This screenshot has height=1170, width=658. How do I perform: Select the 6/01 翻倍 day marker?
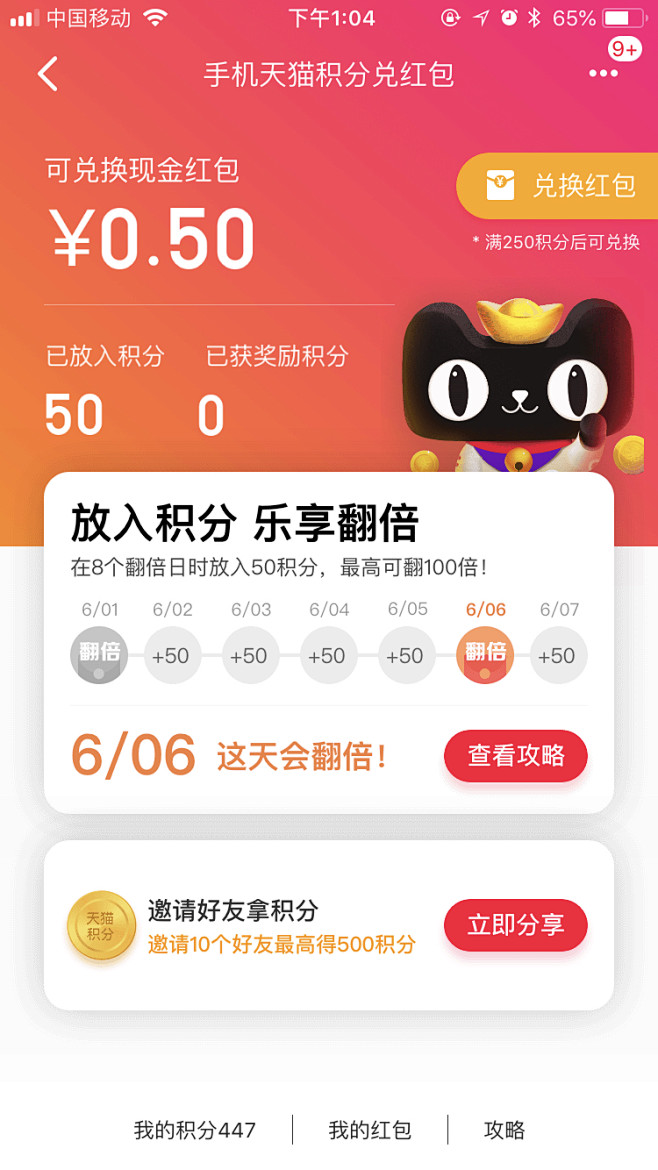[x=99, y=655]
